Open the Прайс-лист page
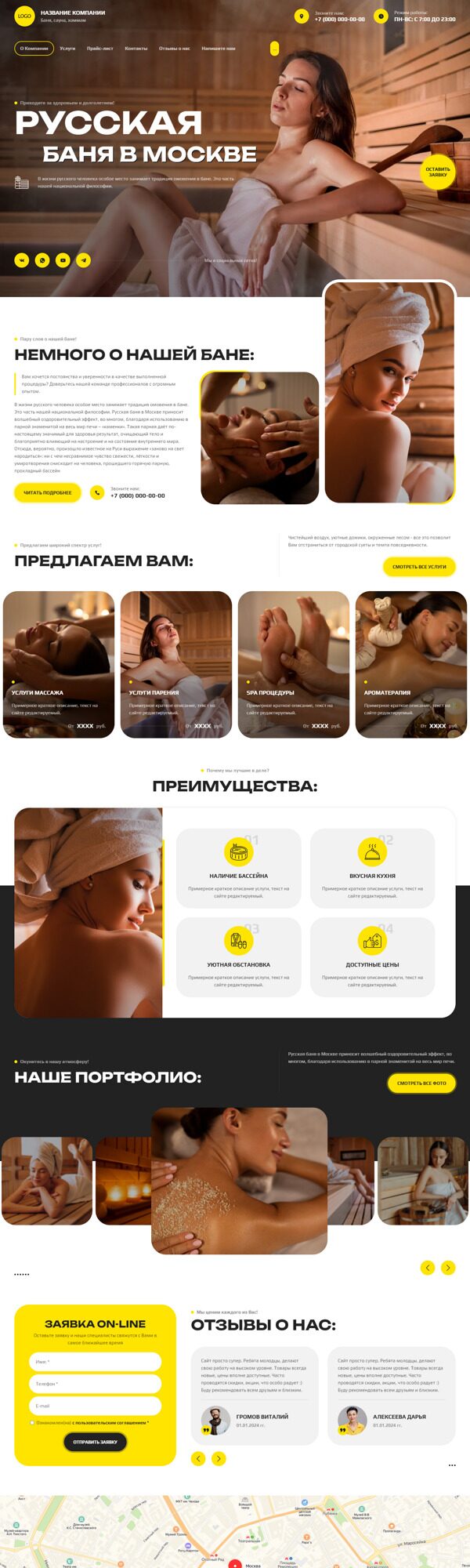 (x=99, y=49)
